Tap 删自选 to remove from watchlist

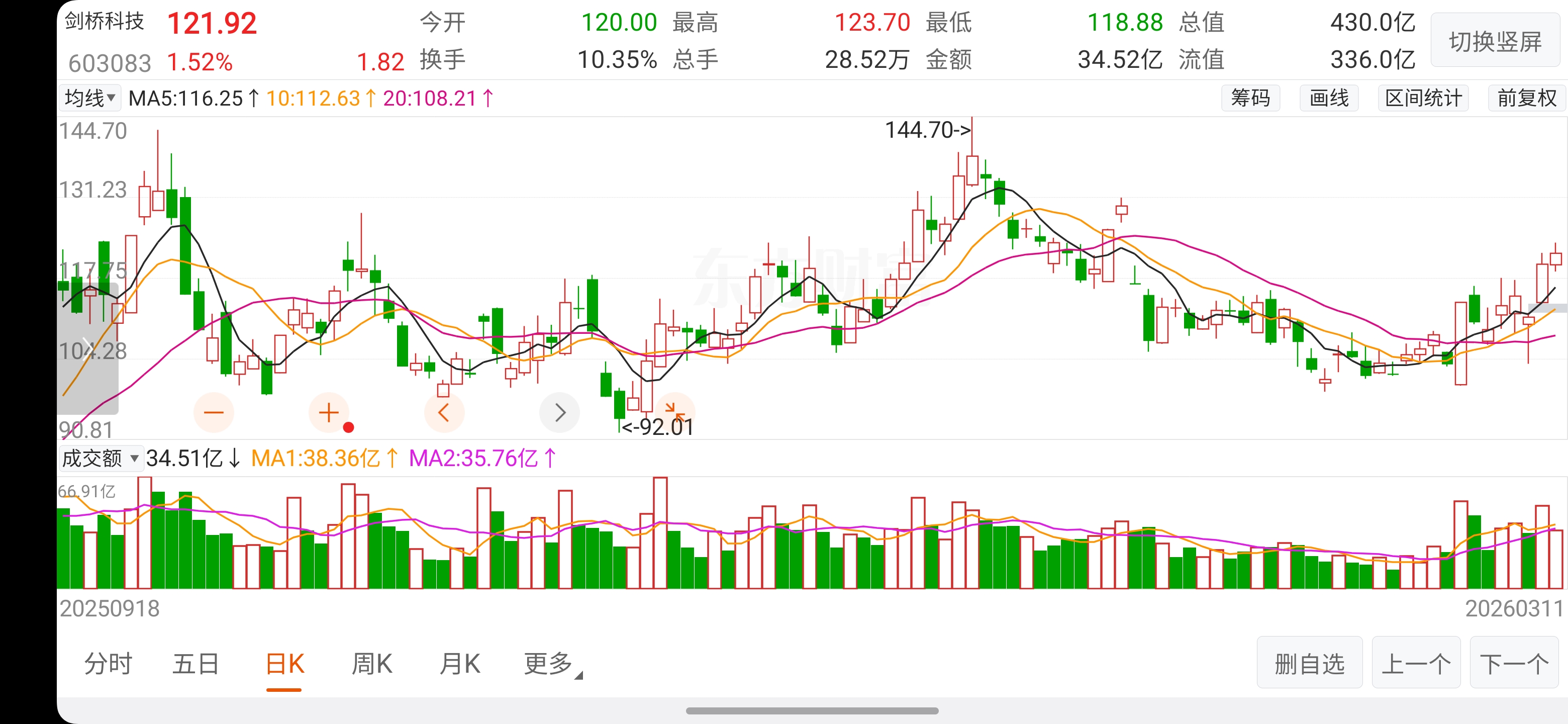pos(1309,663)
